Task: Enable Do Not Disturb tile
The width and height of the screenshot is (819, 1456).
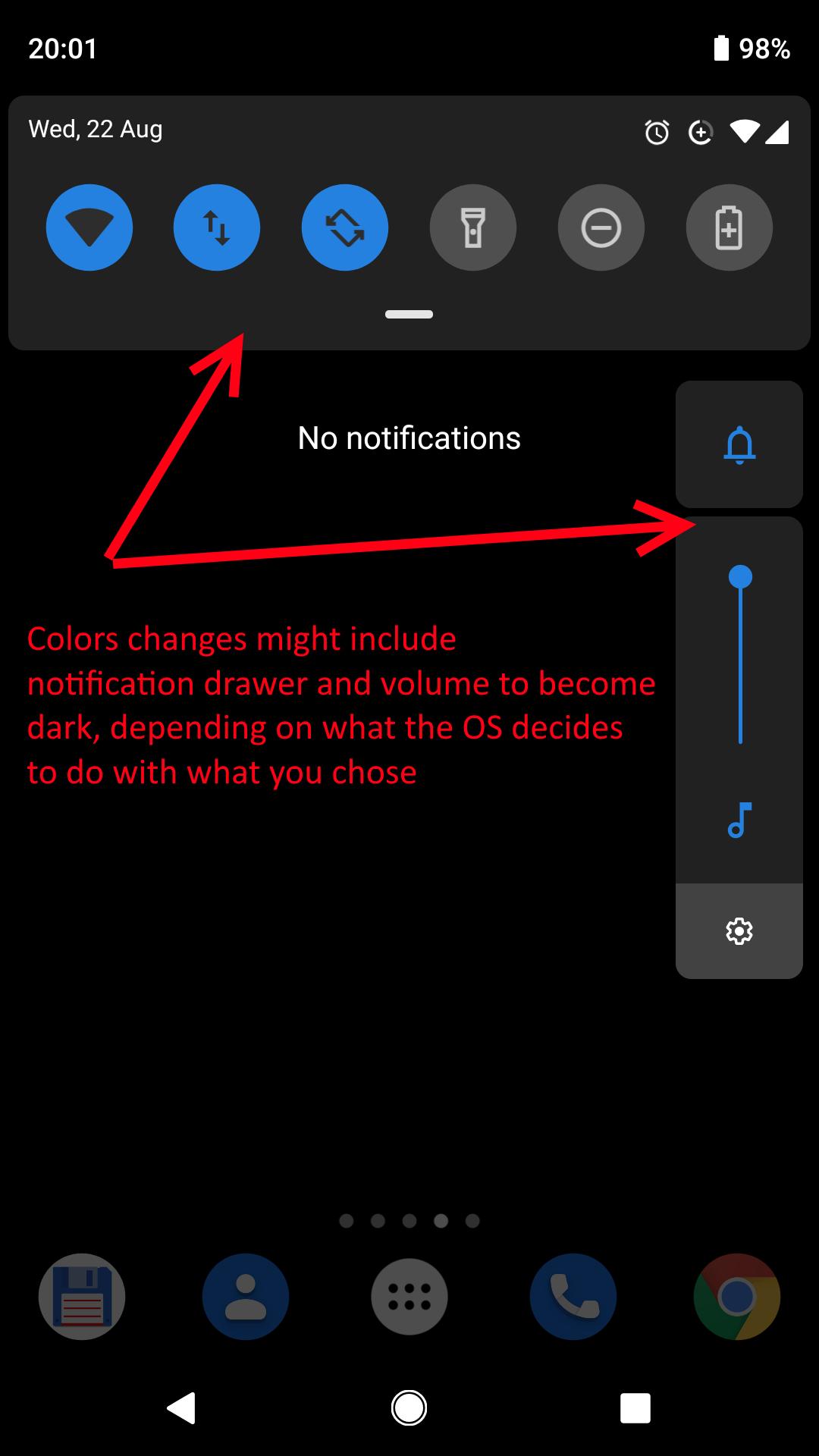Action: pyautogui.click(x=601, y=227)
